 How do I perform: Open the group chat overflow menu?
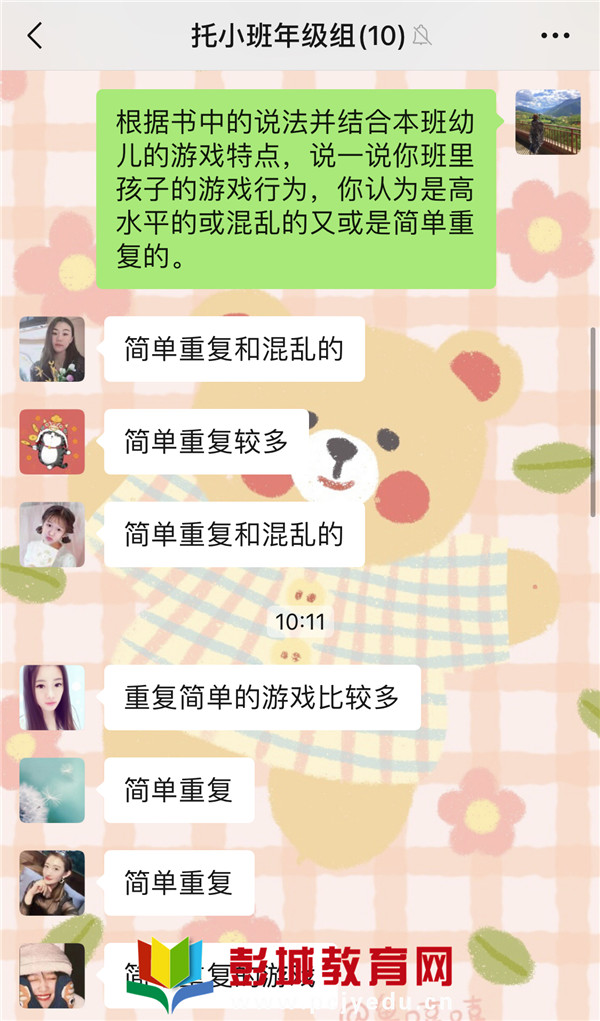point(554,36)
